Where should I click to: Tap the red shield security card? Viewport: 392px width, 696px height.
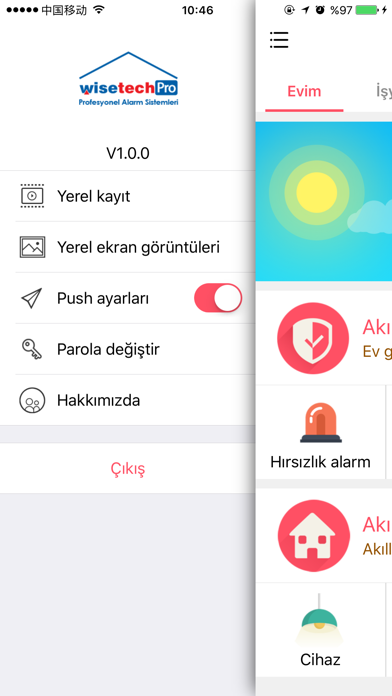pyautogui.click(x=324, y=338)
